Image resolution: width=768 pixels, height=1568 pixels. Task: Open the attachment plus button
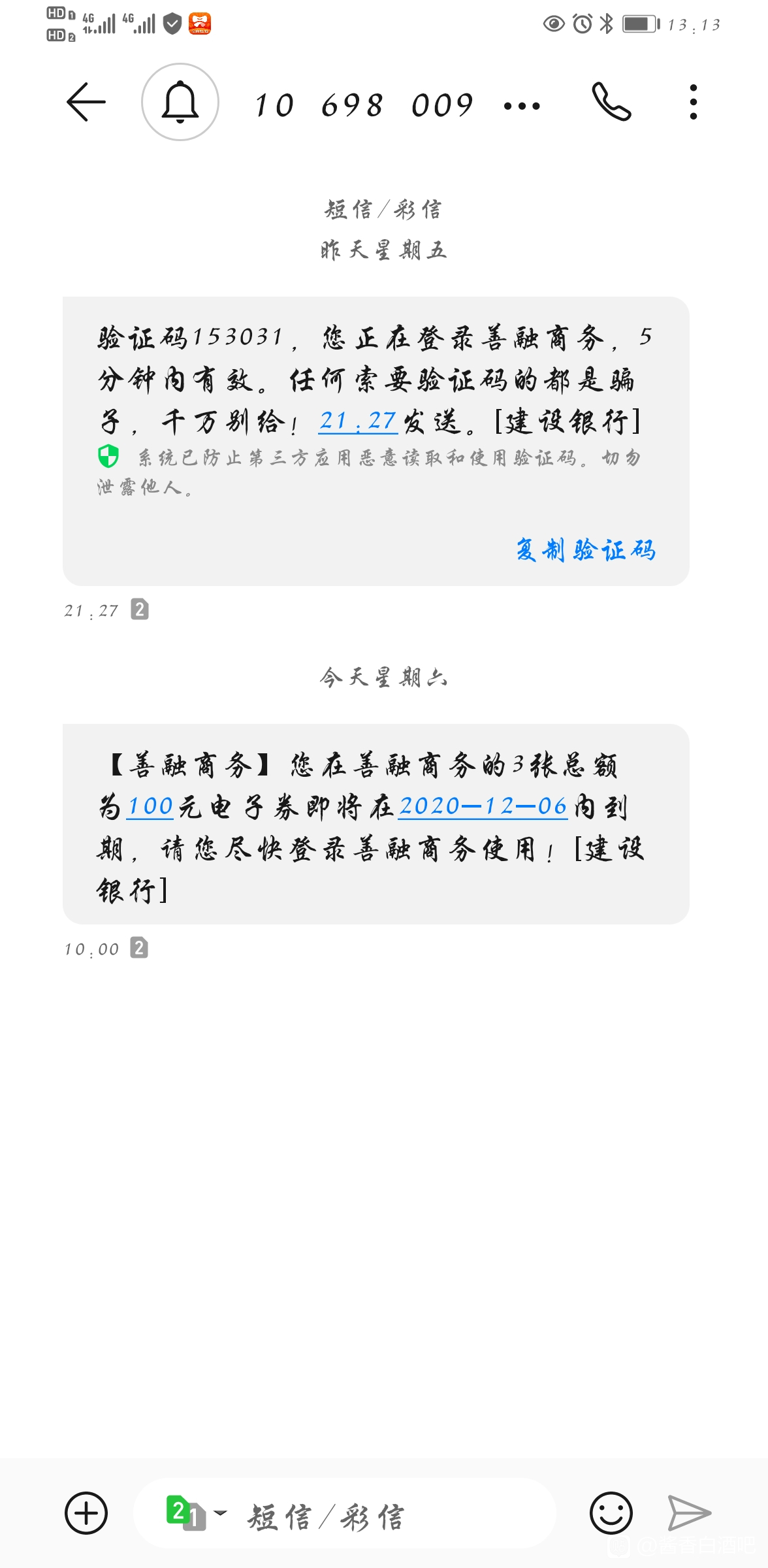[x=86, y=1513]
